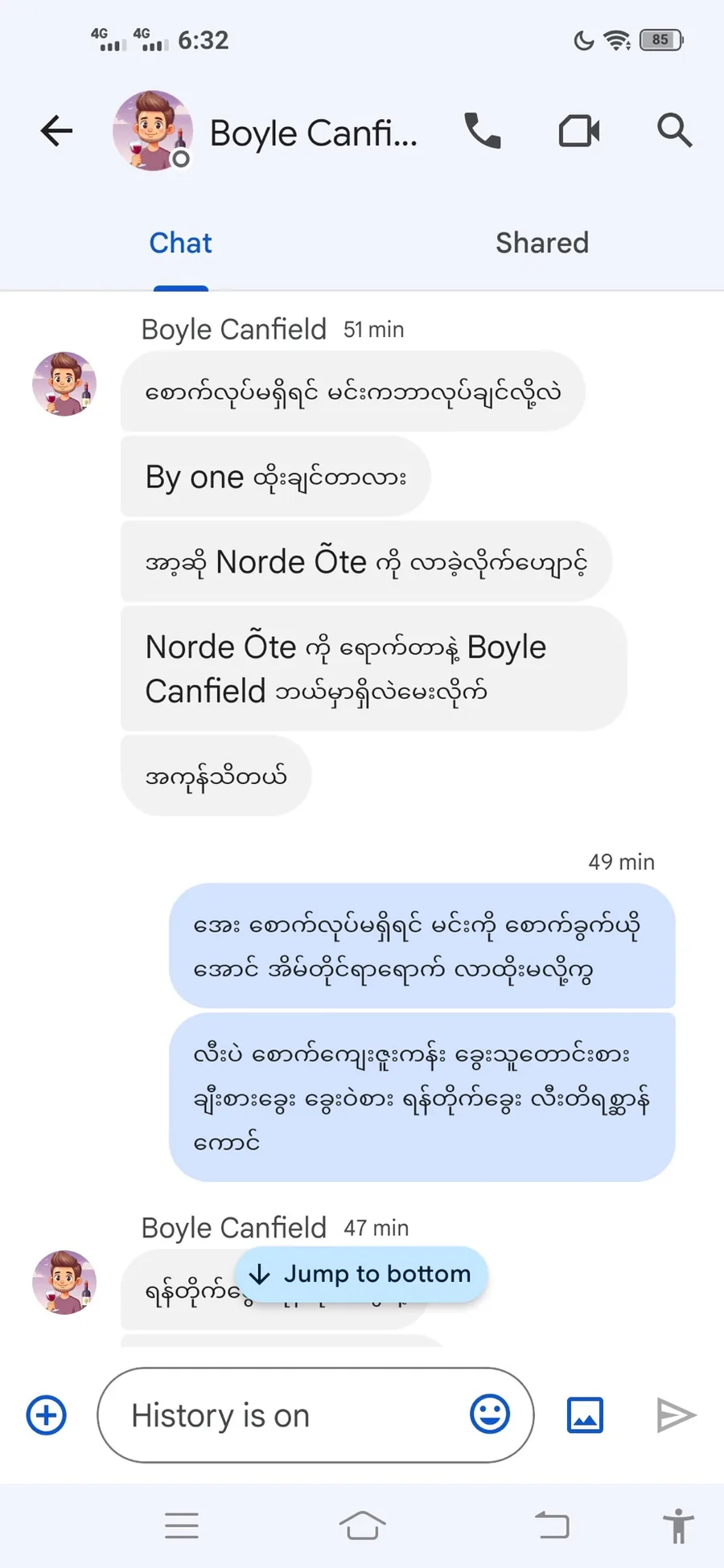
Task: Open the plus attachment menu
Action: coord(47,1414)
